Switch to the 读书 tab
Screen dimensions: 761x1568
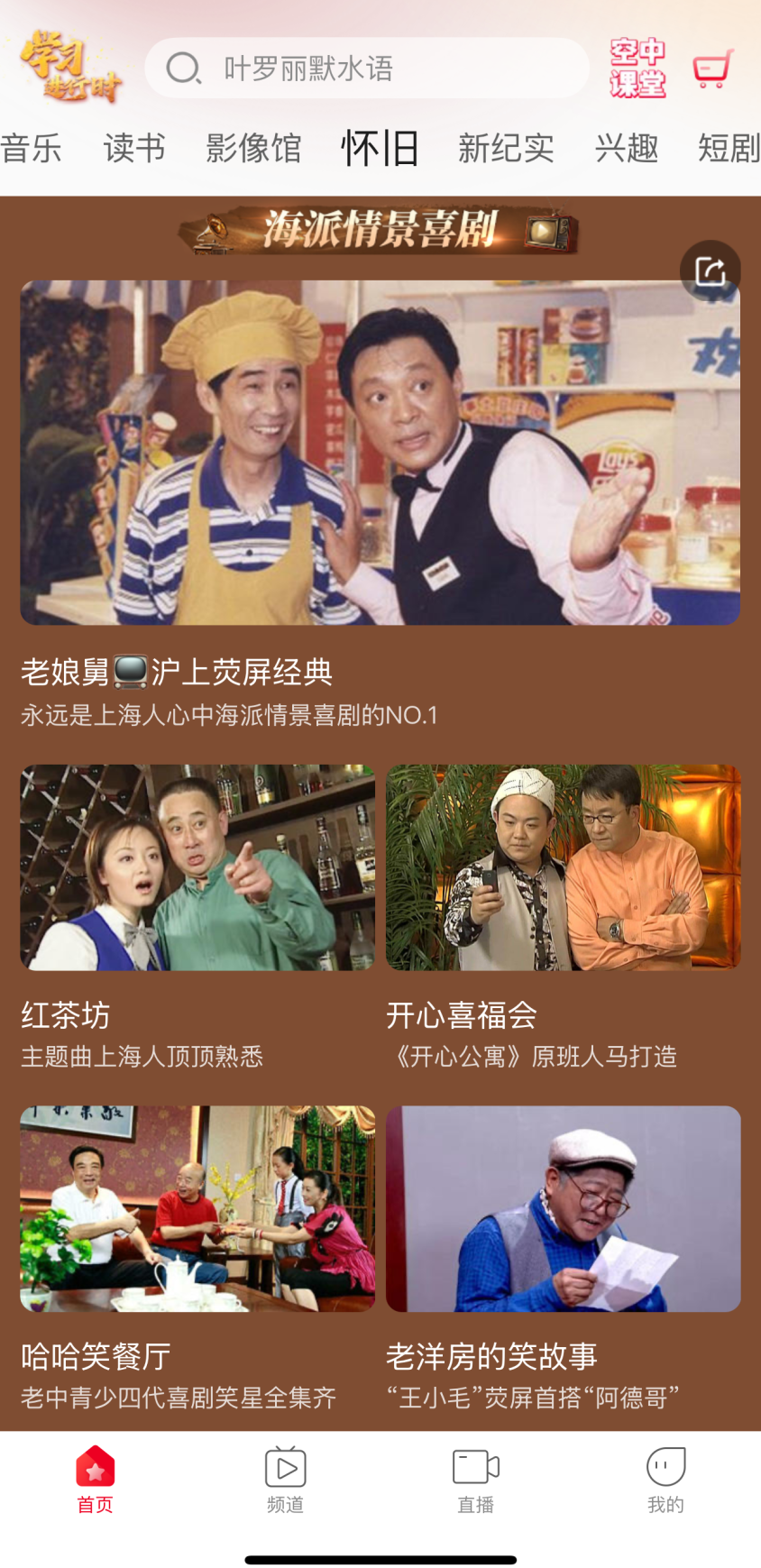[134, 148]
